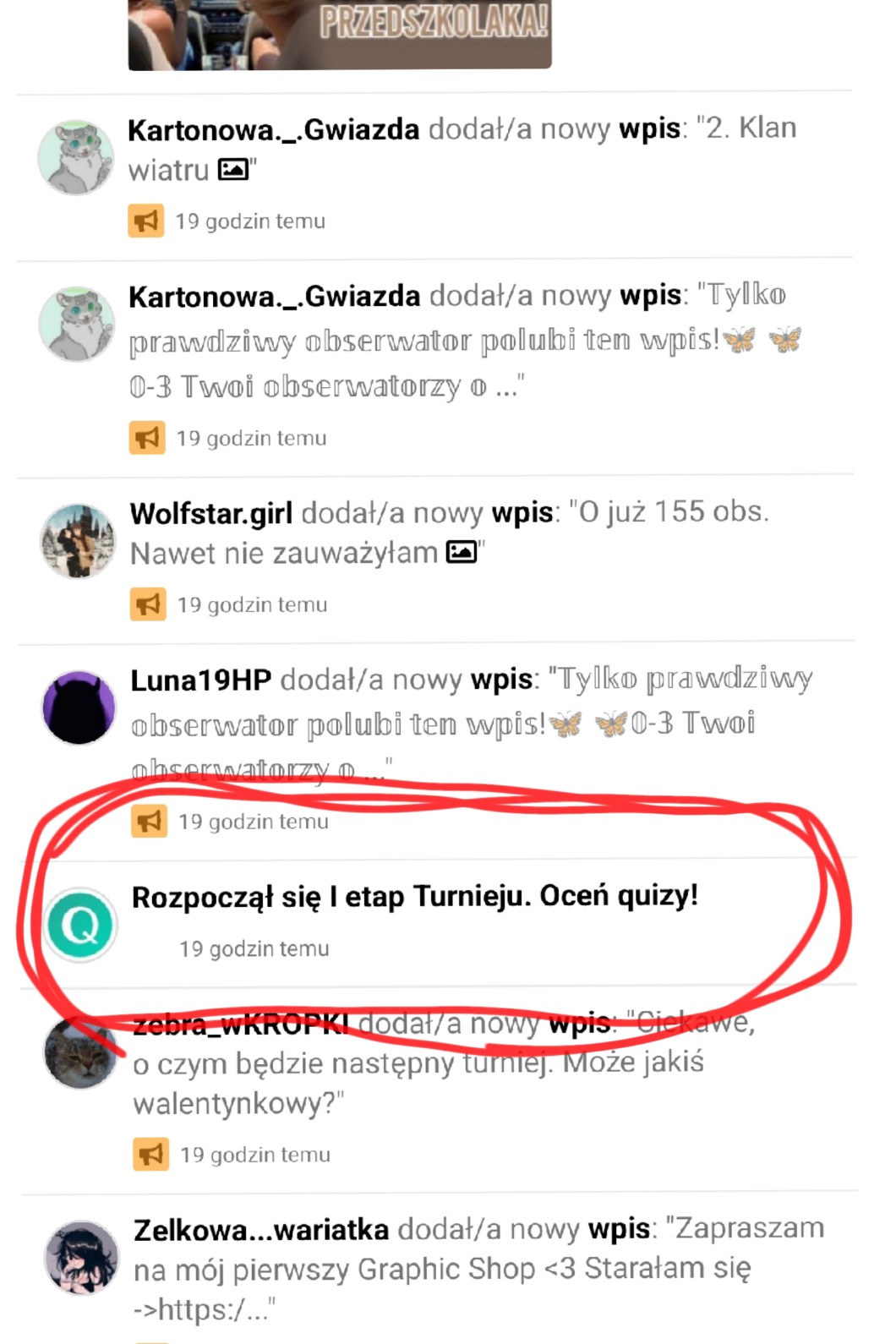Image resolution: width=896 pixels, height=1344 pixels.
Task: Open Wolfstar.girl's "O już 155 obs" entry
Action: click(448, 533)
